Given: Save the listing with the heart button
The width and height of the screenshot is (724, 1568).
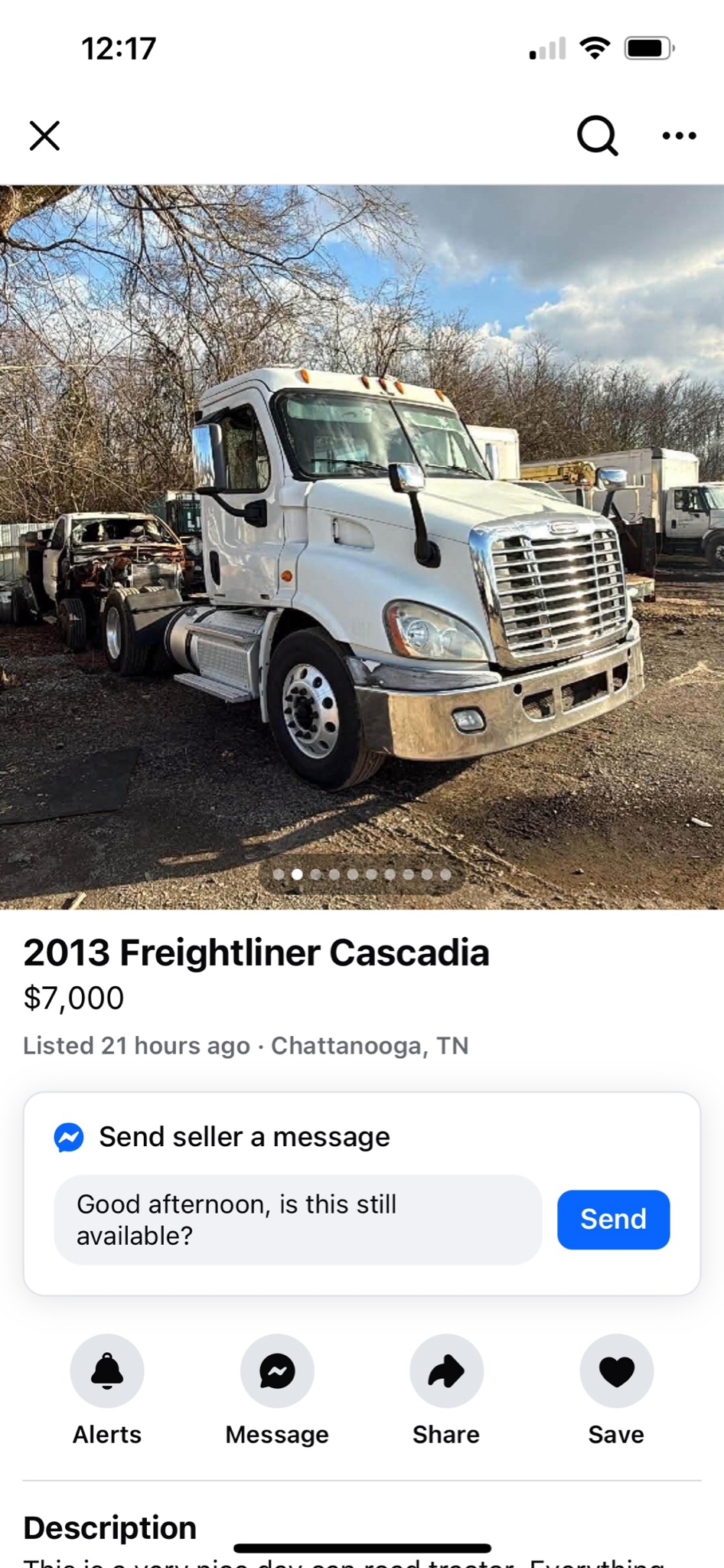Looking at the screenshot, I should 616,1371.
